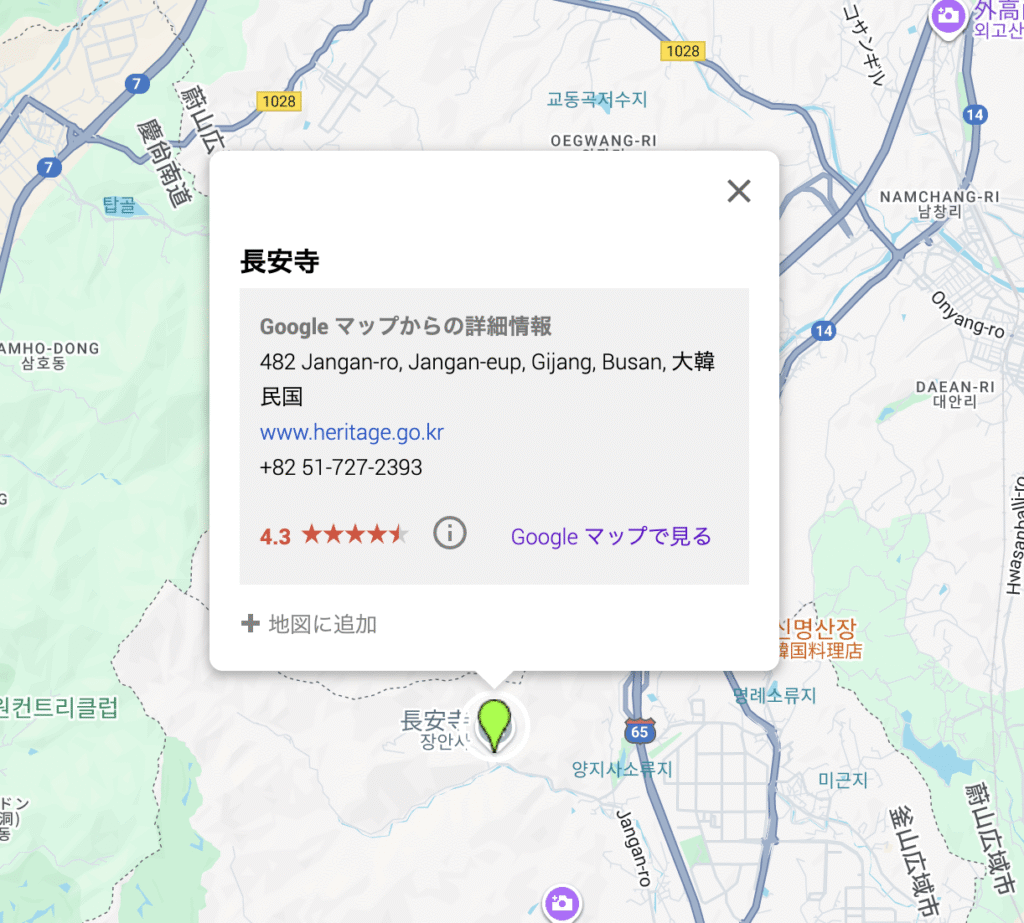Image resolution: width=1024 pixels, height=923 pixels.
Task: Open the www.heritage.go.kr website link
Action: point(351,432)
